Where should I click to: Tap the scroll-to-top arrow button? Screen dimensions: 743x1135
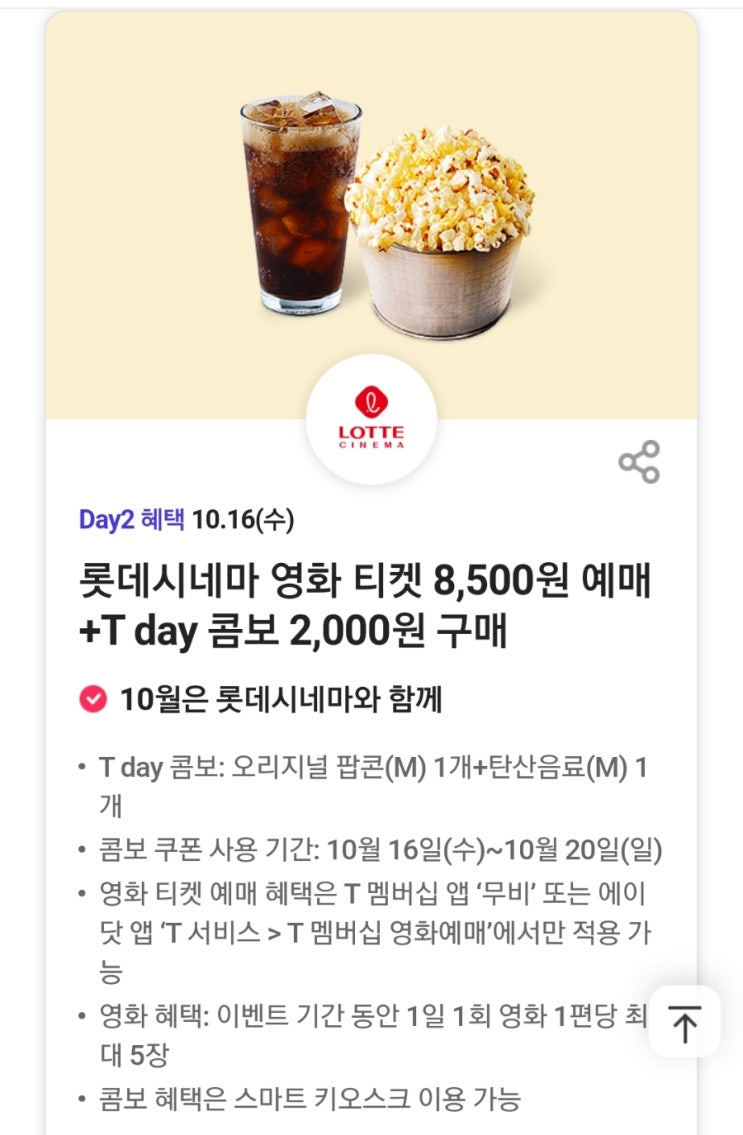[x=684, y=1022]
